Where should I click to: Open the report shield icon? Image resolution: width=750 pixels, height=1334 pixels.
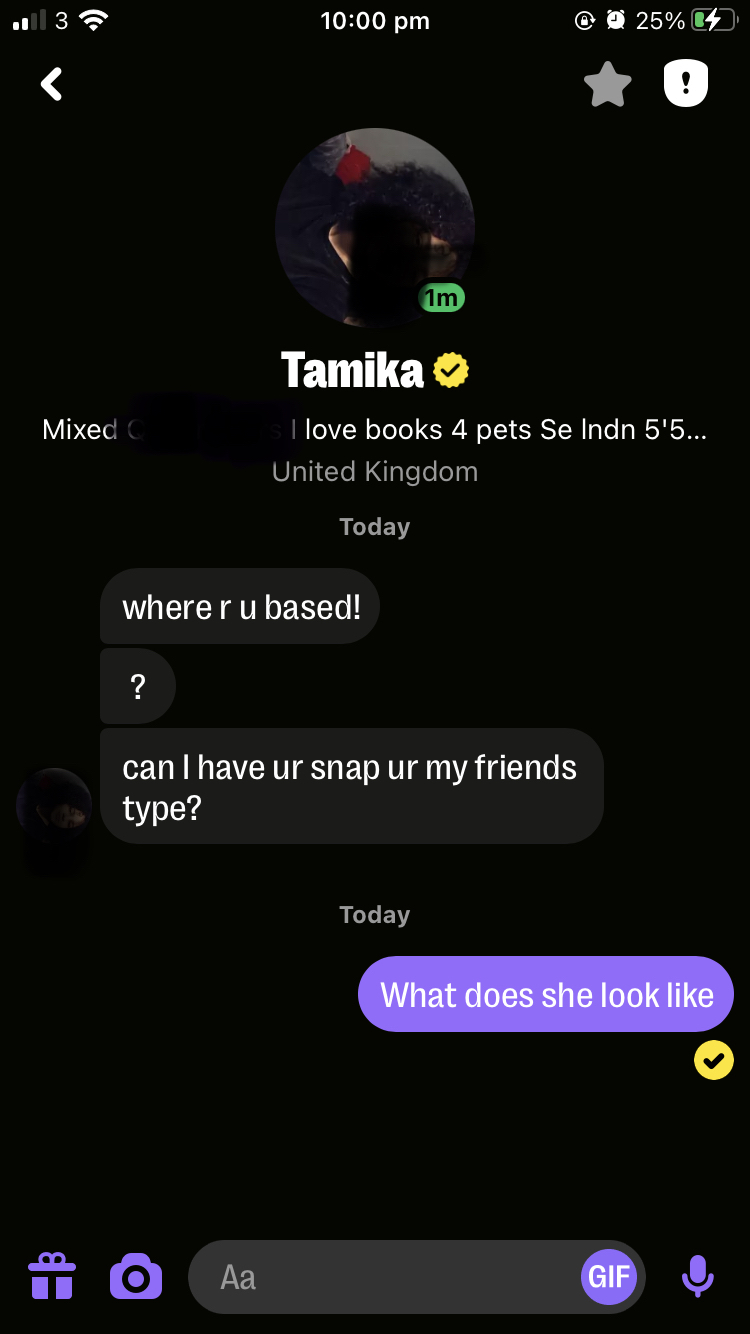(x=686, y=85)
